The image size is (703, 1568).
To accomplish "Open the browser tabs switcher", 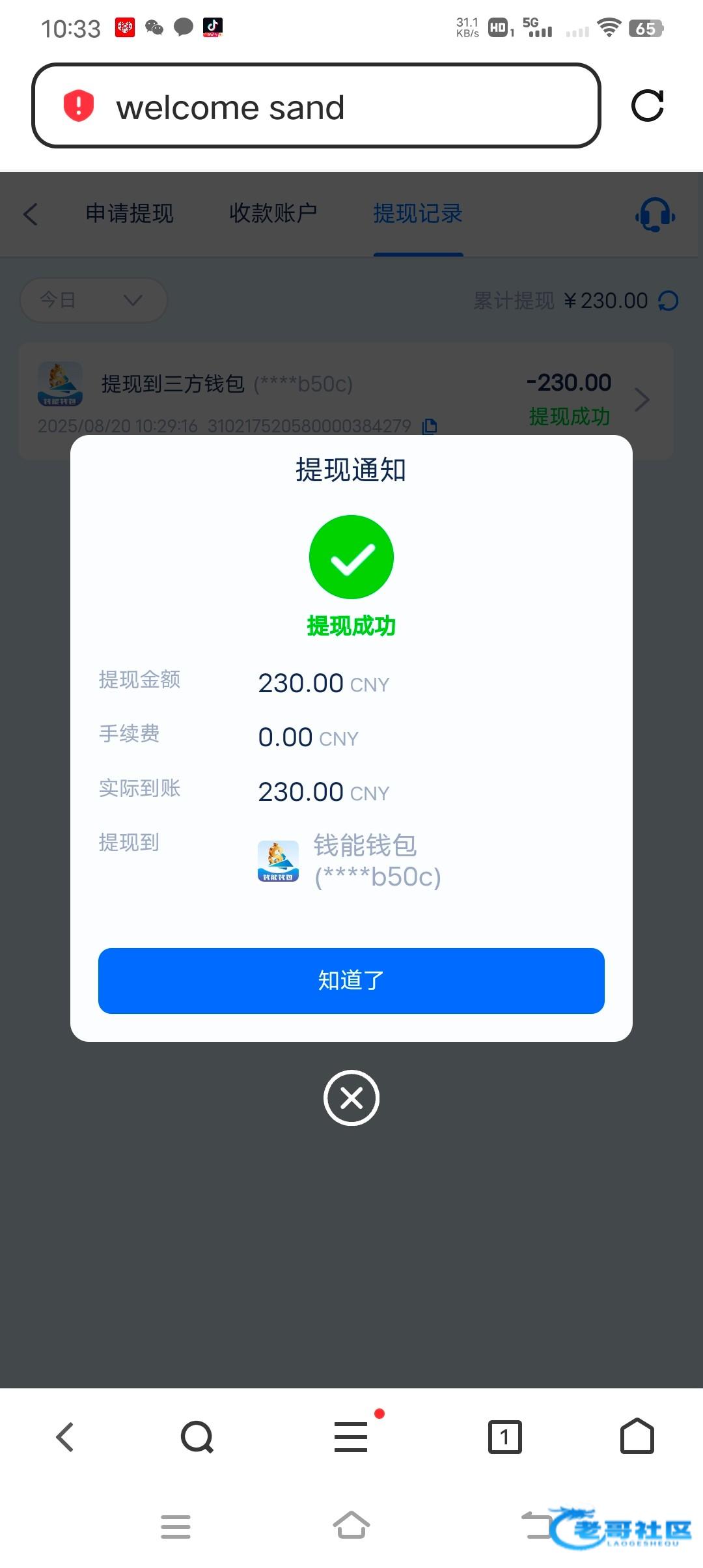I will point(505,1436).
